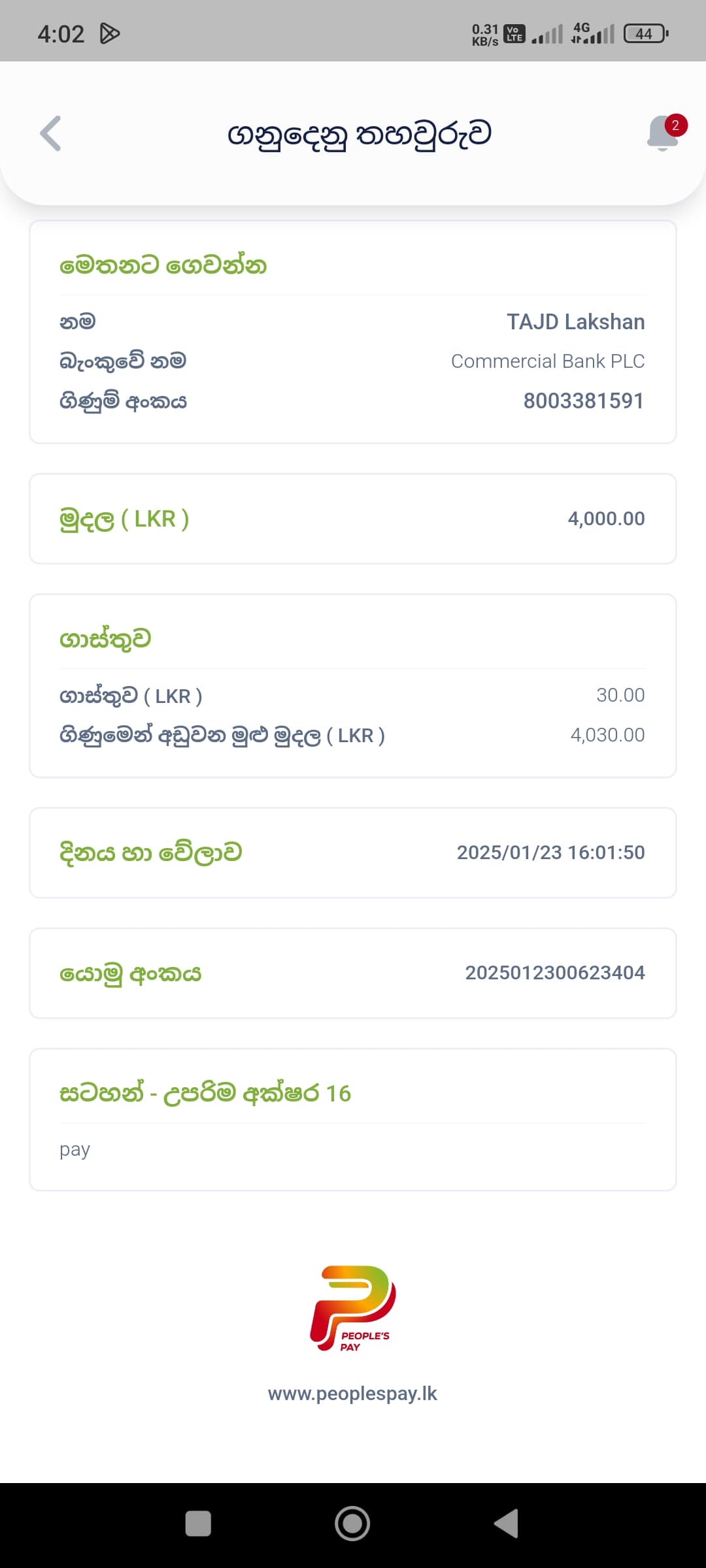706x1568 pixels.
Task: Go back using the header arrow
Action: point(51,134)
